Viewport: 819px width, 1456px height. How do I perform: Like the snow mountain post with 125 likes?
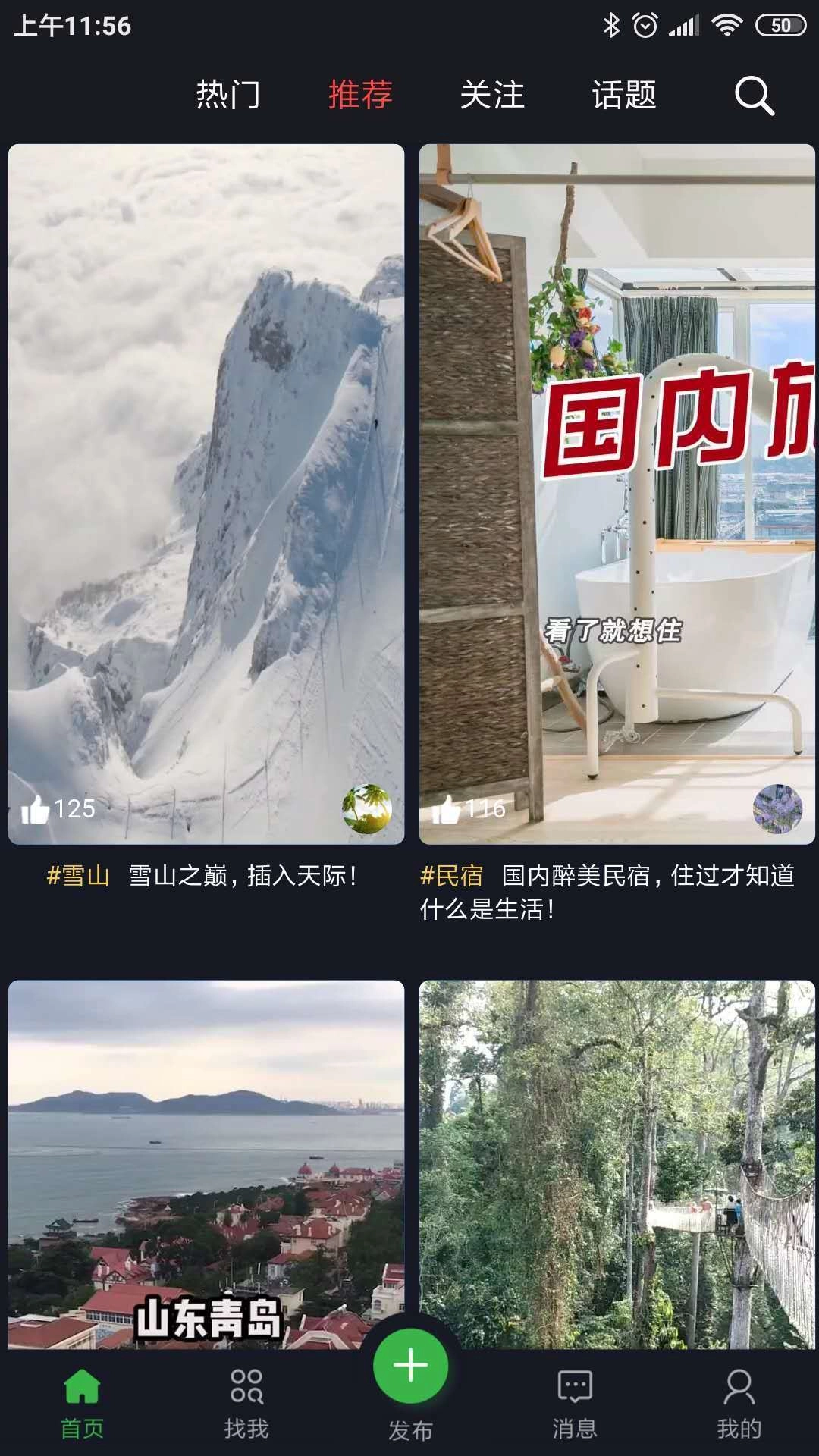(36, 810)
